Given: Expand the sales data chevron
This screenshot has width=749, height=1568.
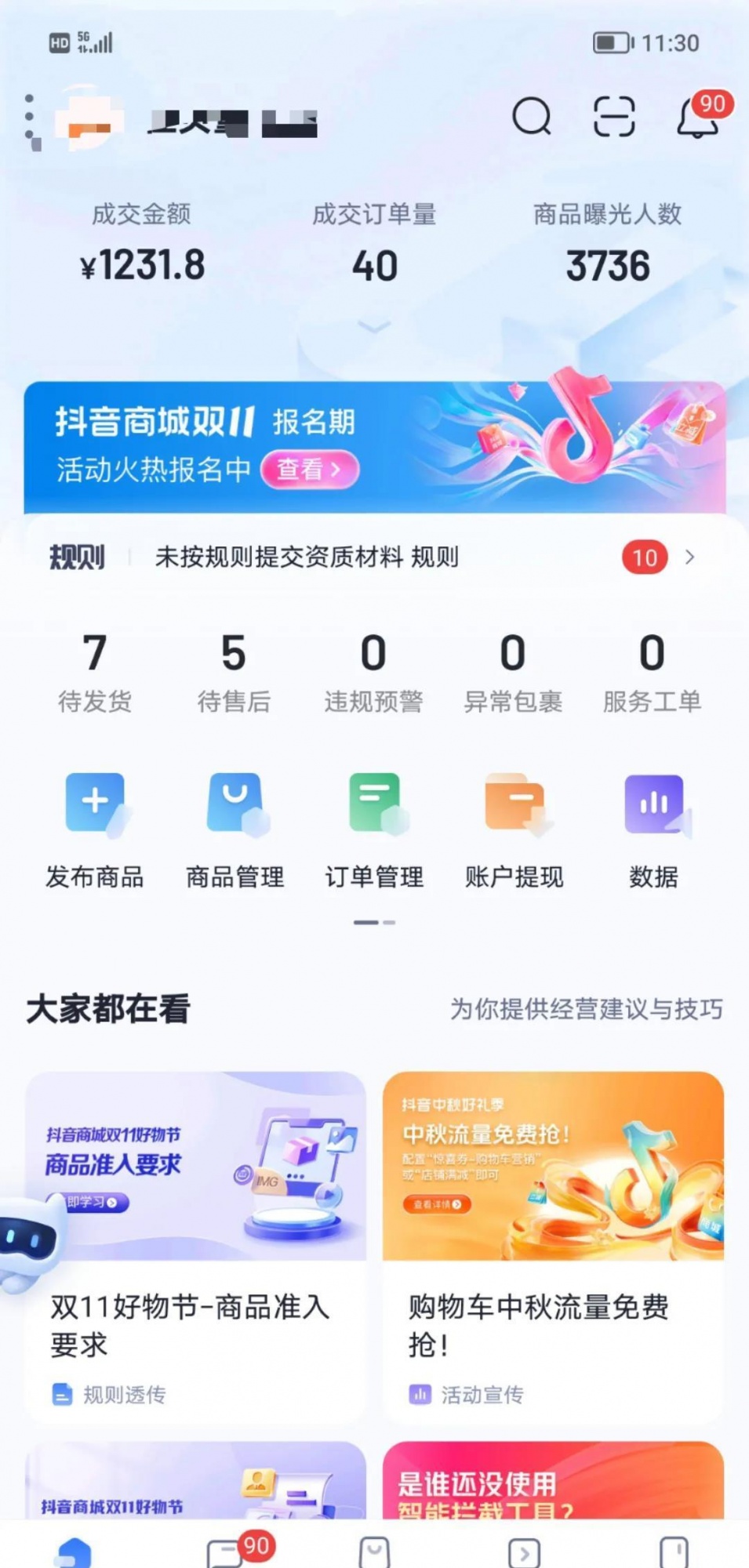Looking at the screenshot, I should coord(374,326).
